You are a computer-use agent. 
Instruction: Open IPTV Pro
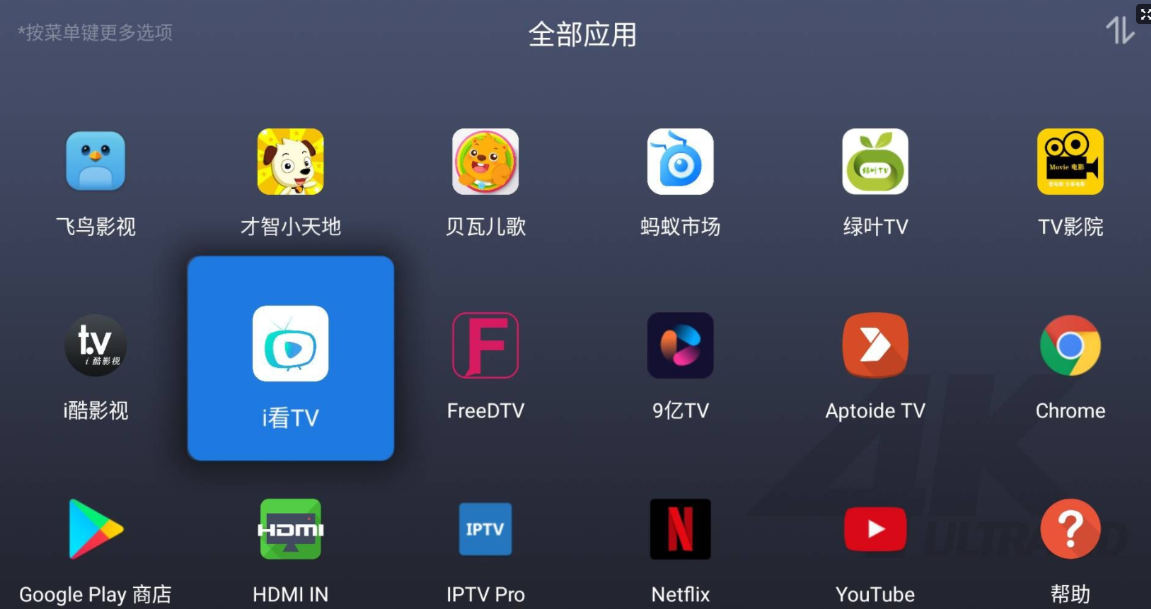(x=485, y=529)
